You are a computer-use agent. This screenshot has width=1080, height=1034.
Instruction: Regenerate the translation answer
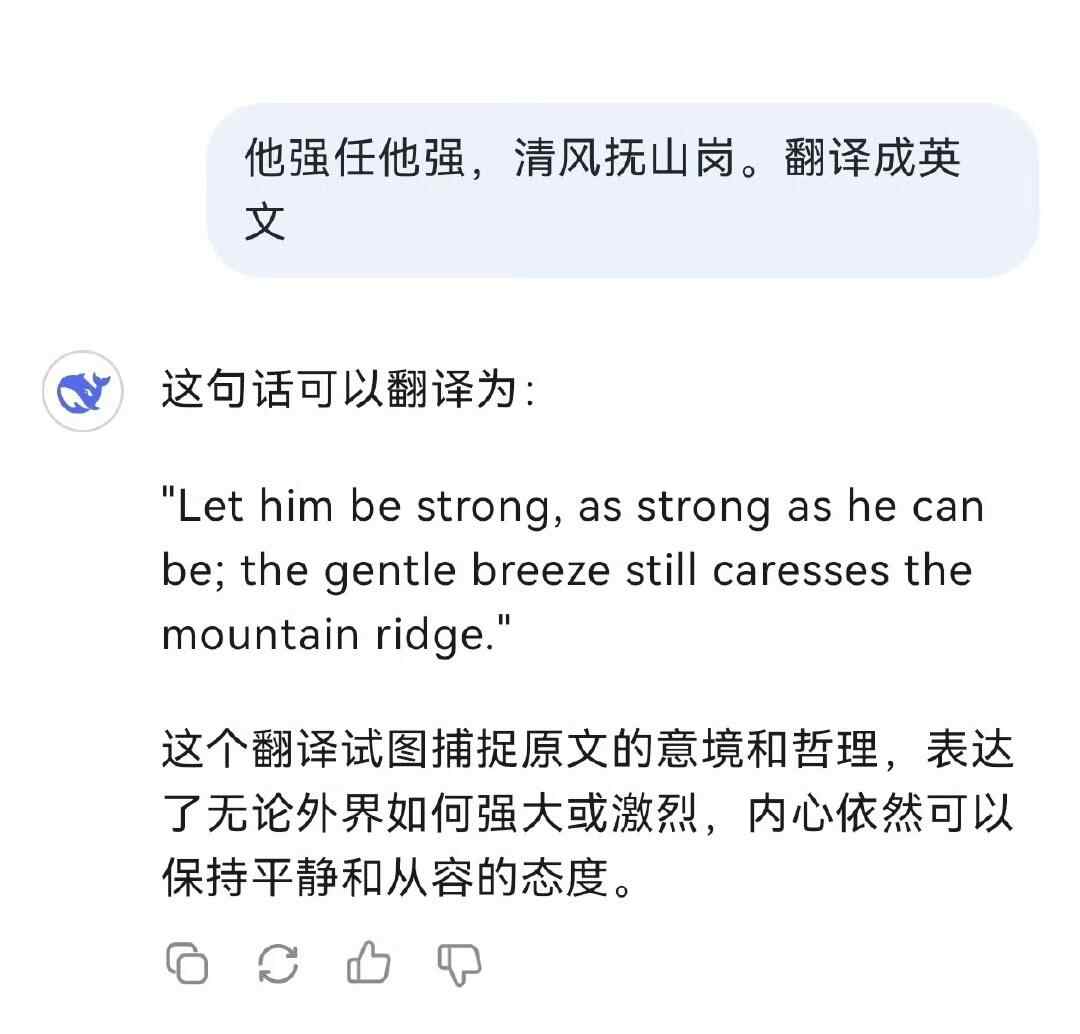coord(278,963)
